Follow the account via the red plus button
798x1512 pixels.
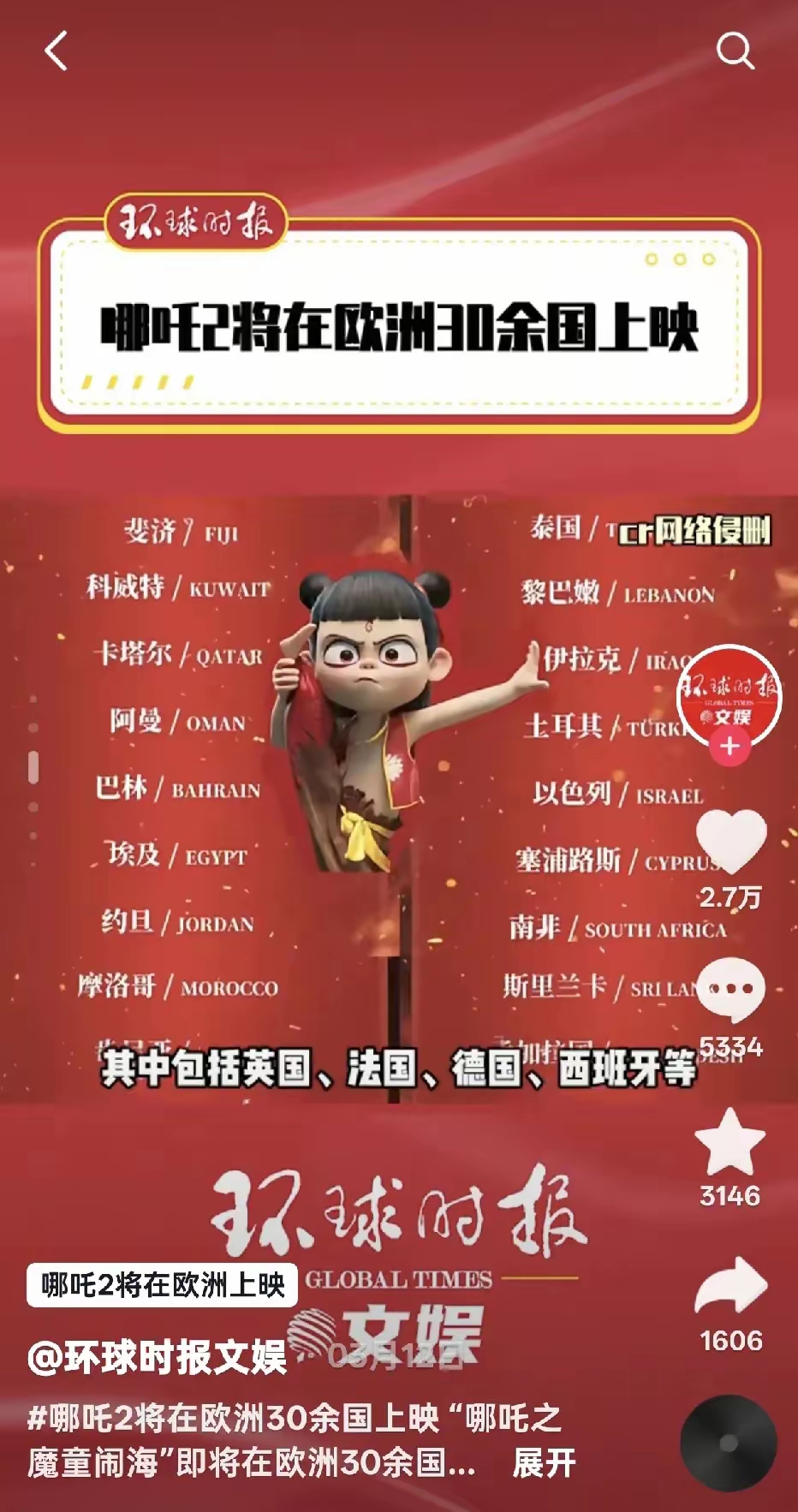(730, 747)
